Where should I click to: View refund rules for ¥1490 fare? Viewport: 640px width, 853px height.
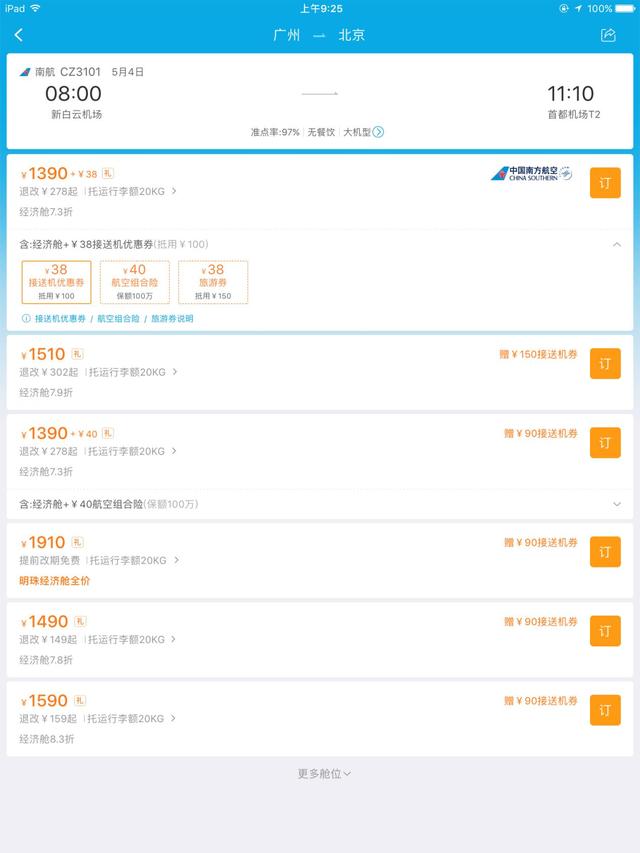tap(98, 640)
